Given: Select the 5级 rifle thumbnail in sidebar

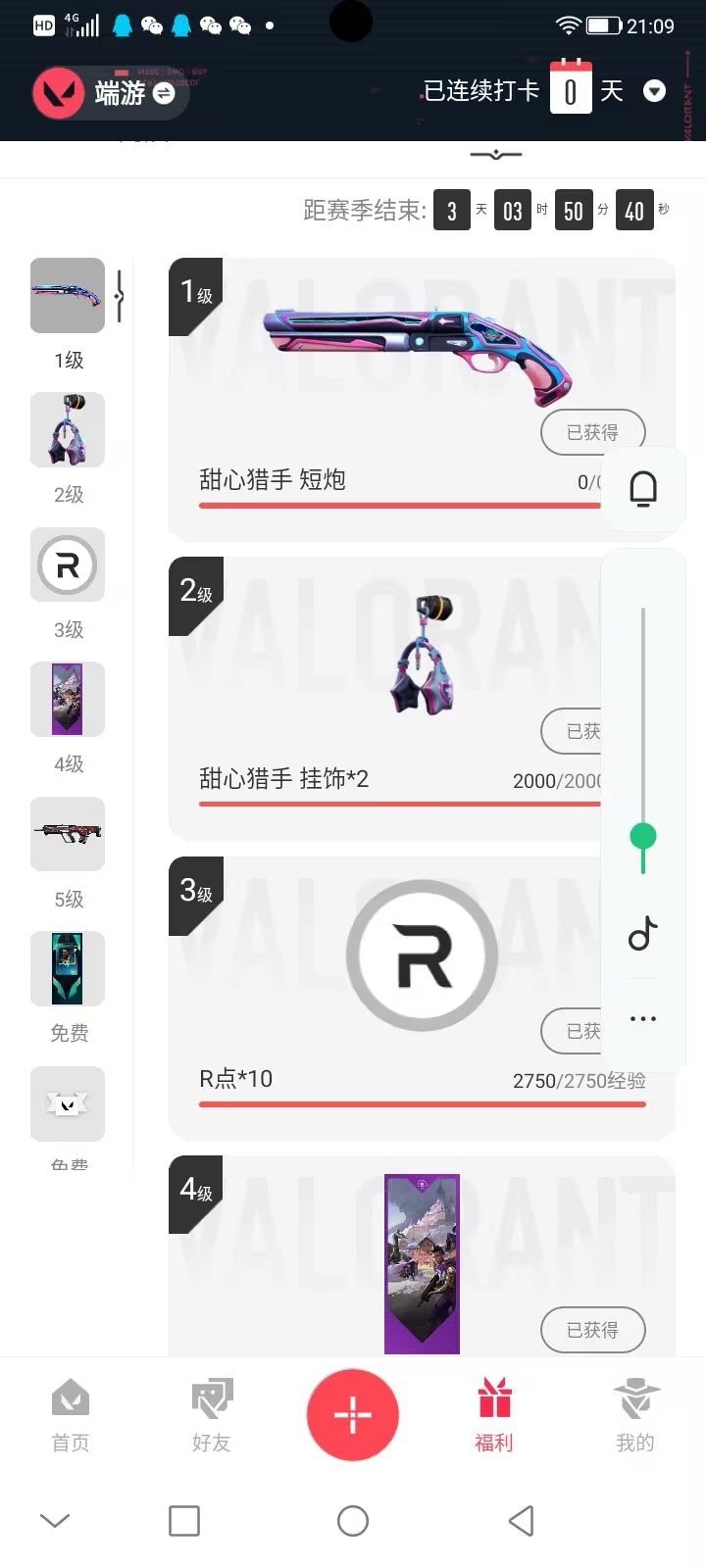Looking at the screenshot, I should click(x=67, y=834).
